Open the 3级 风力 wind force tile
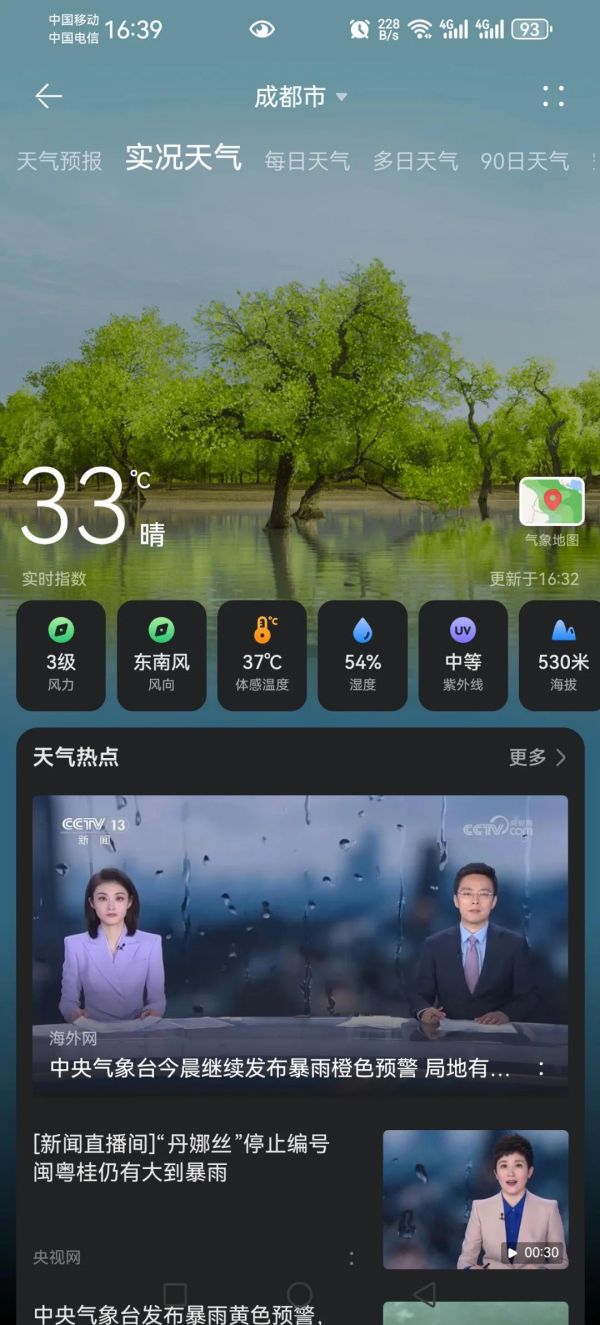This screenshot has height=1325, width=600. [x=61, y=655]
